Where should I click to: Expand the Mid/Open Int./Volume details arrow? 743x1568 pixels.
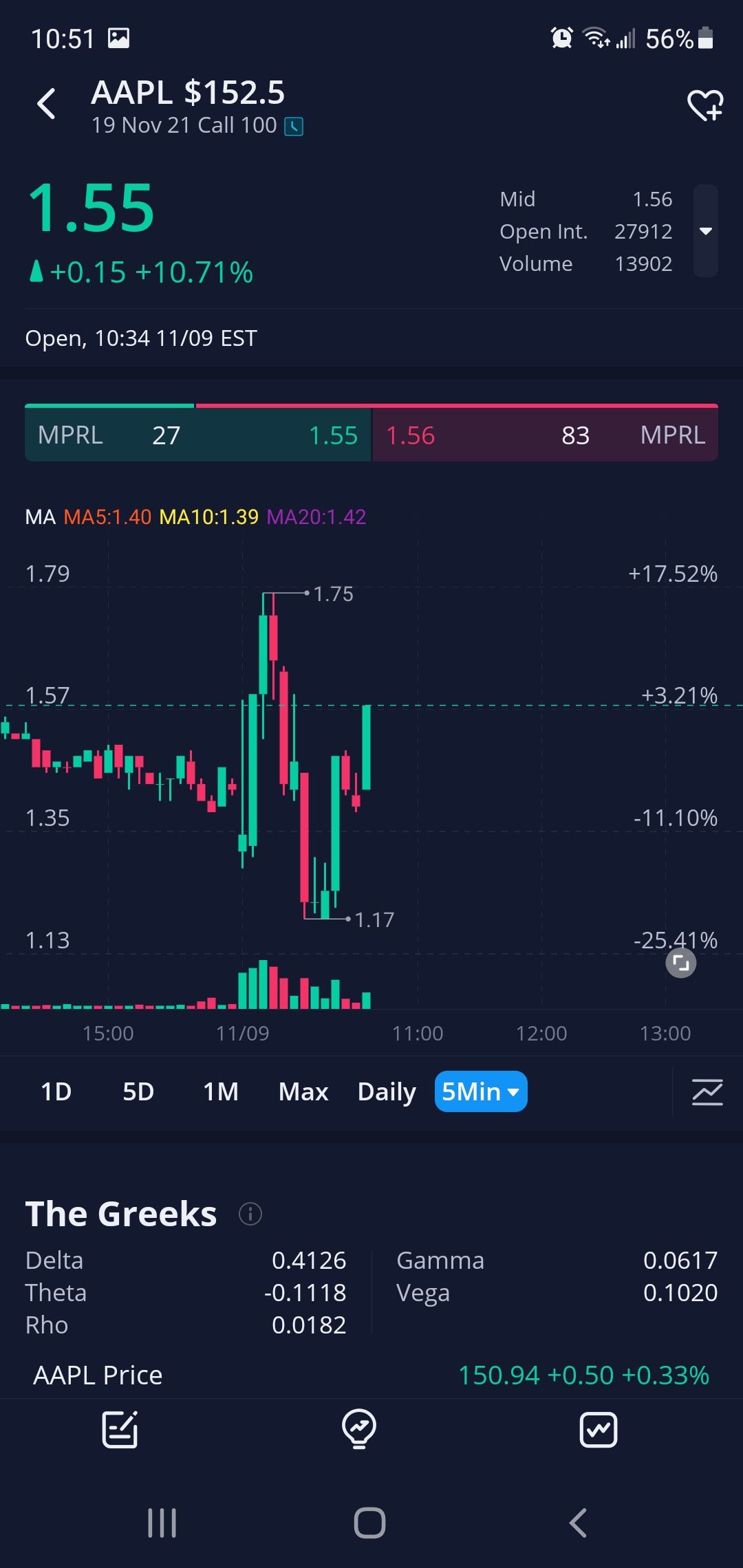705,231
